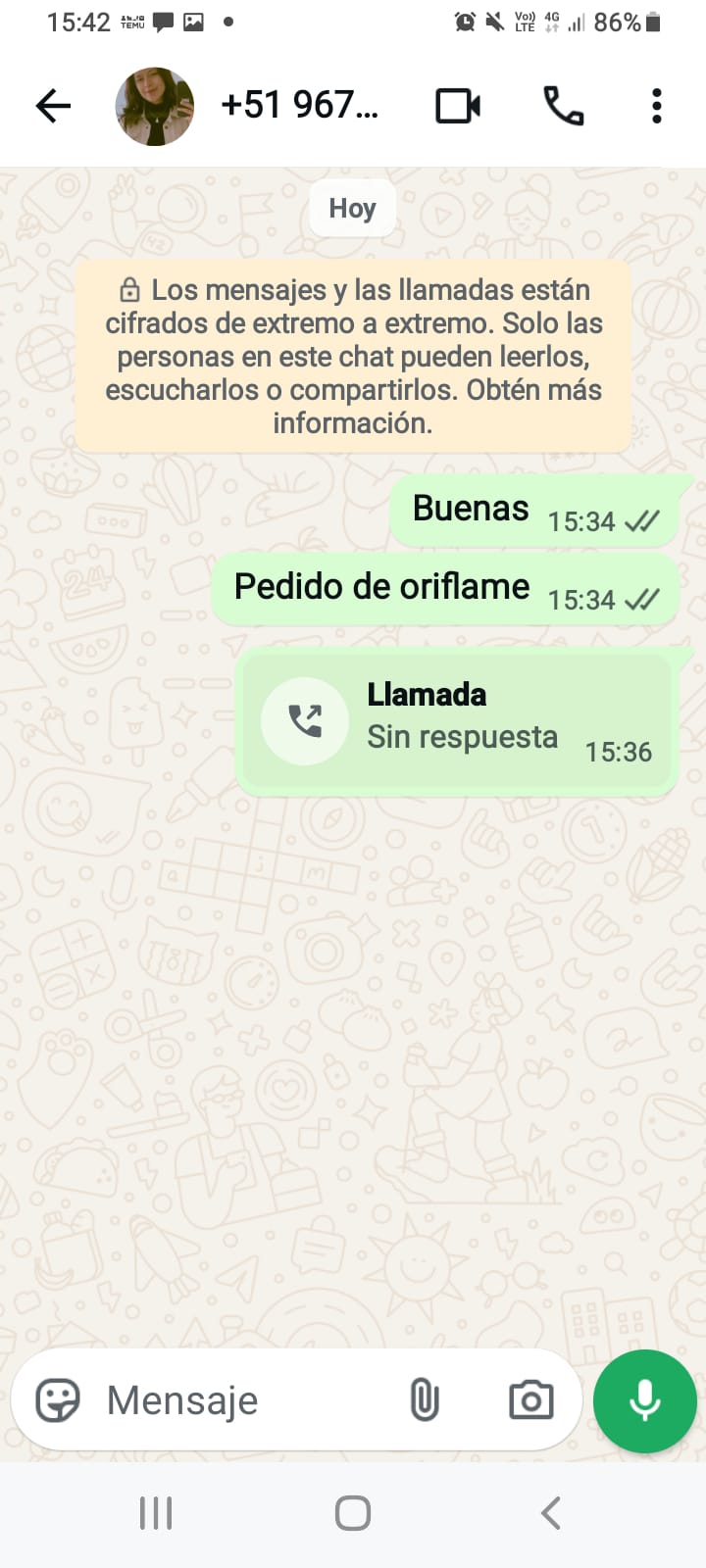Open the three-dot overflow menu
The height and width of the screenshot is (1568, 706).
point(656,106)
